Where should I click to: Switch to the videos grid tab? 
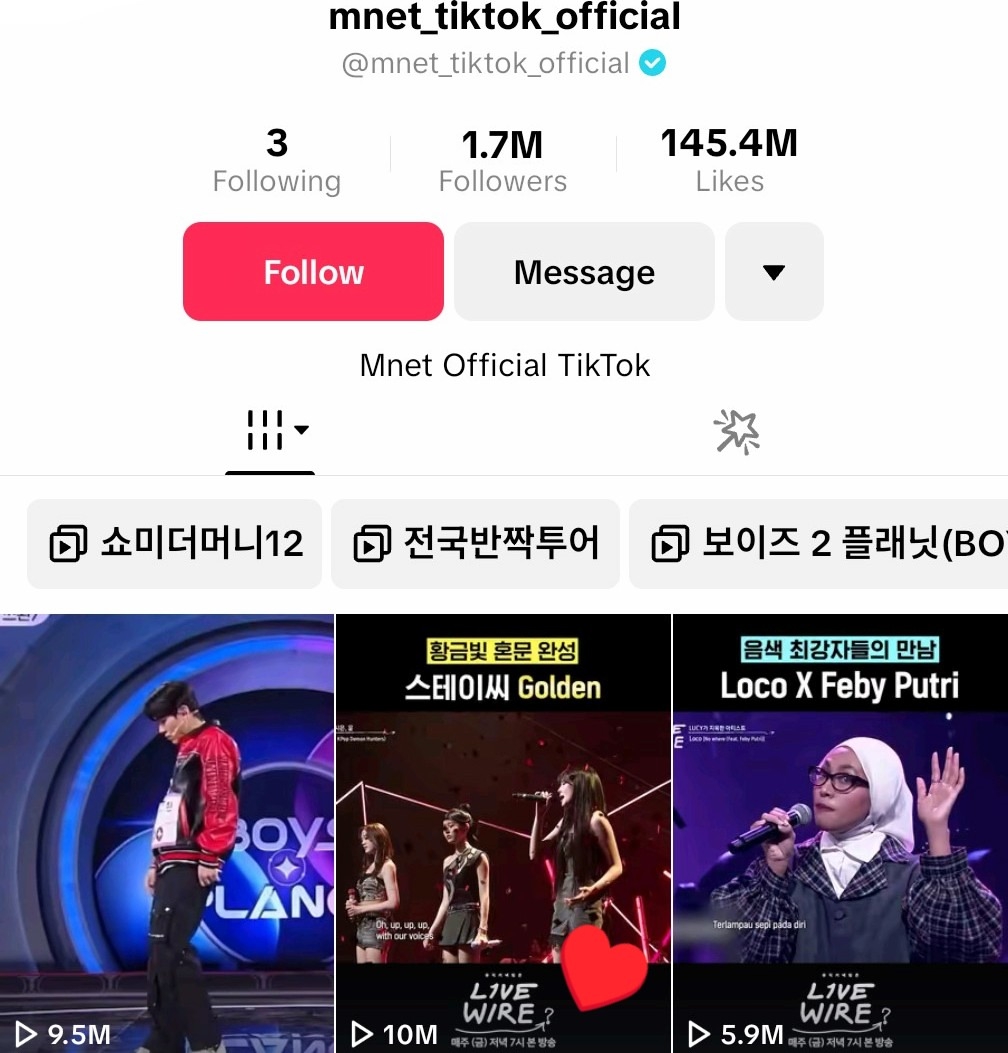point(271,430)
